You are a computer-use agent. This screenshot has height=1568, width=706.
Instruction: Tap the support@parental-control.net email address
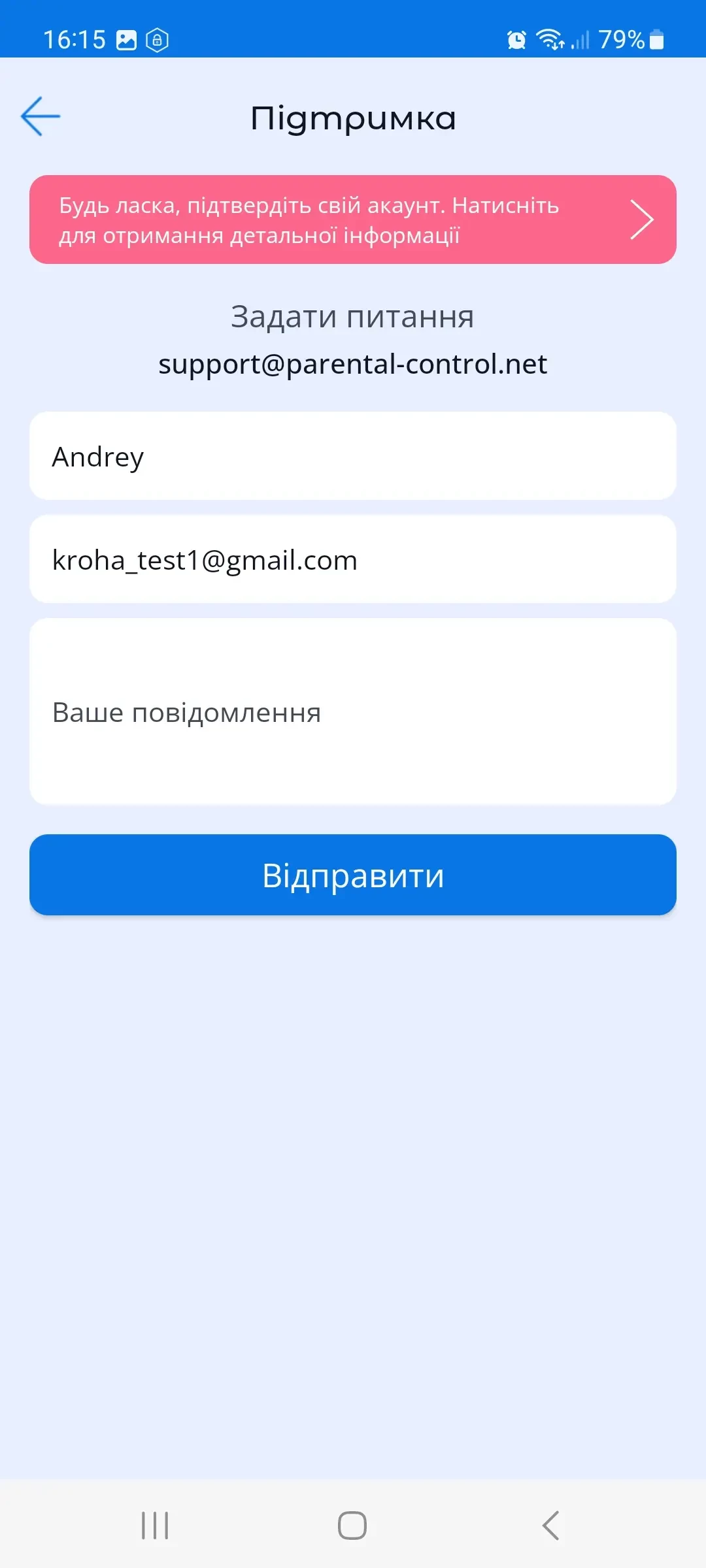click(353, 364)
